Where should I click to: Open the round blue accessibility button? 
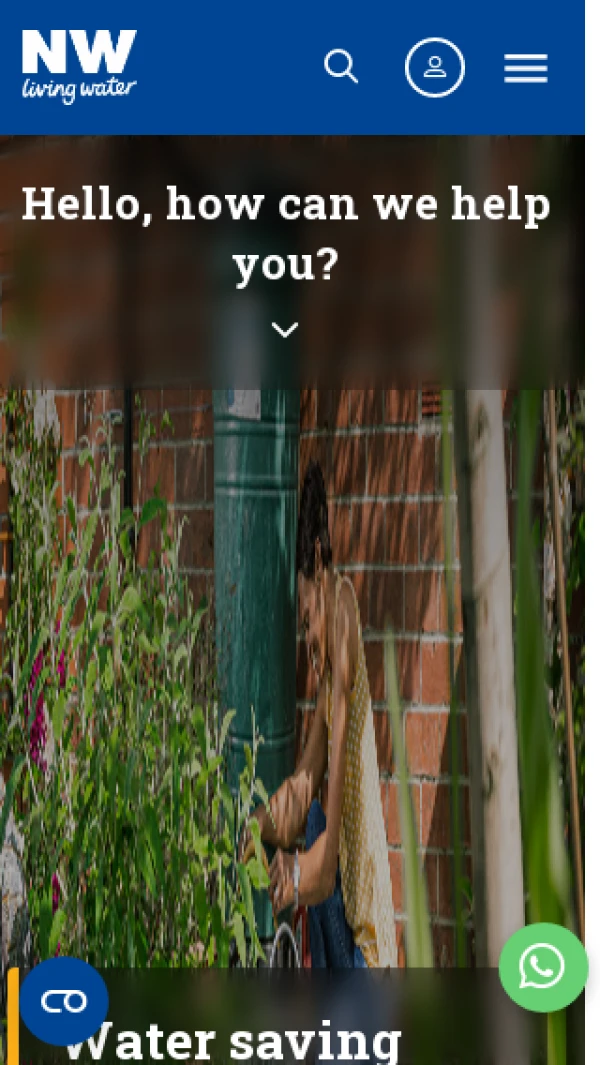64,1001
